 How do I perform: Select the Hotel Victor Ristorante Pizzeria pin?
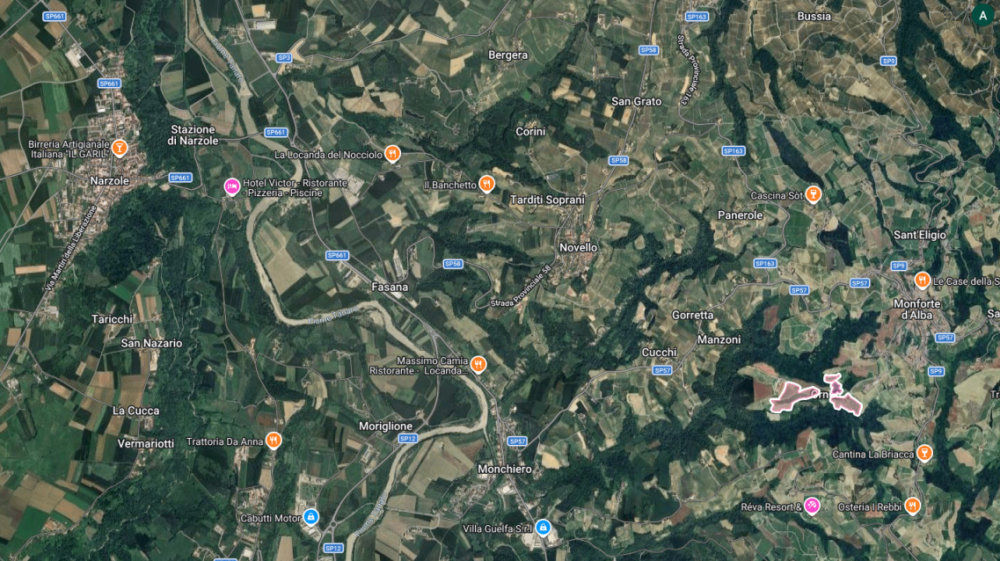231,186
